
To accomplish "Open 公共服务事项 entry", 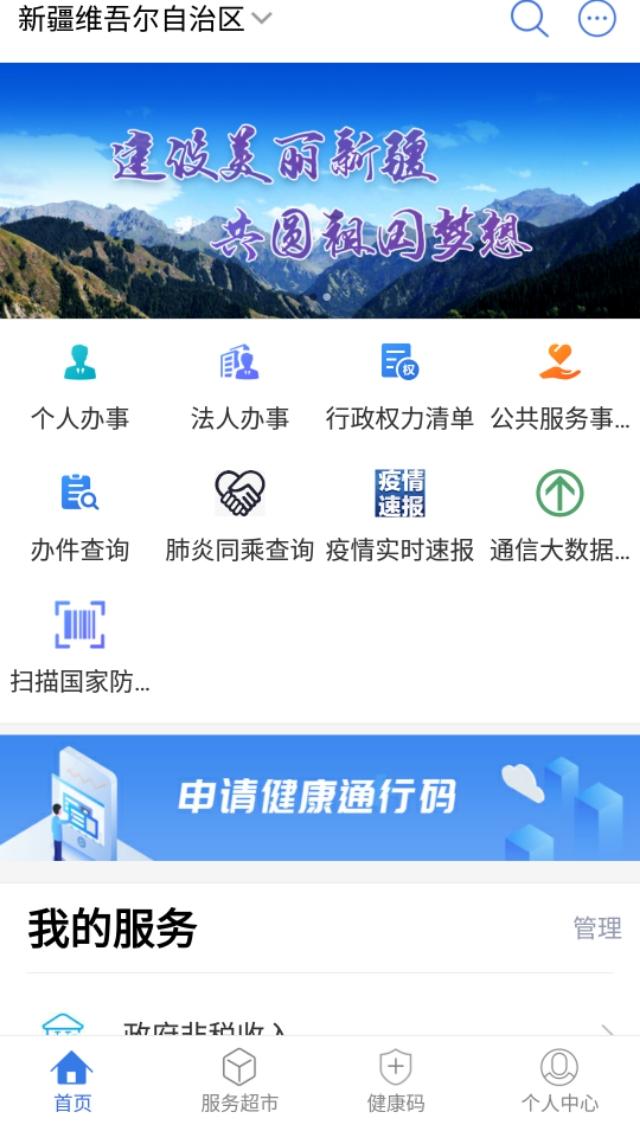I will click(x=560, y=386).
